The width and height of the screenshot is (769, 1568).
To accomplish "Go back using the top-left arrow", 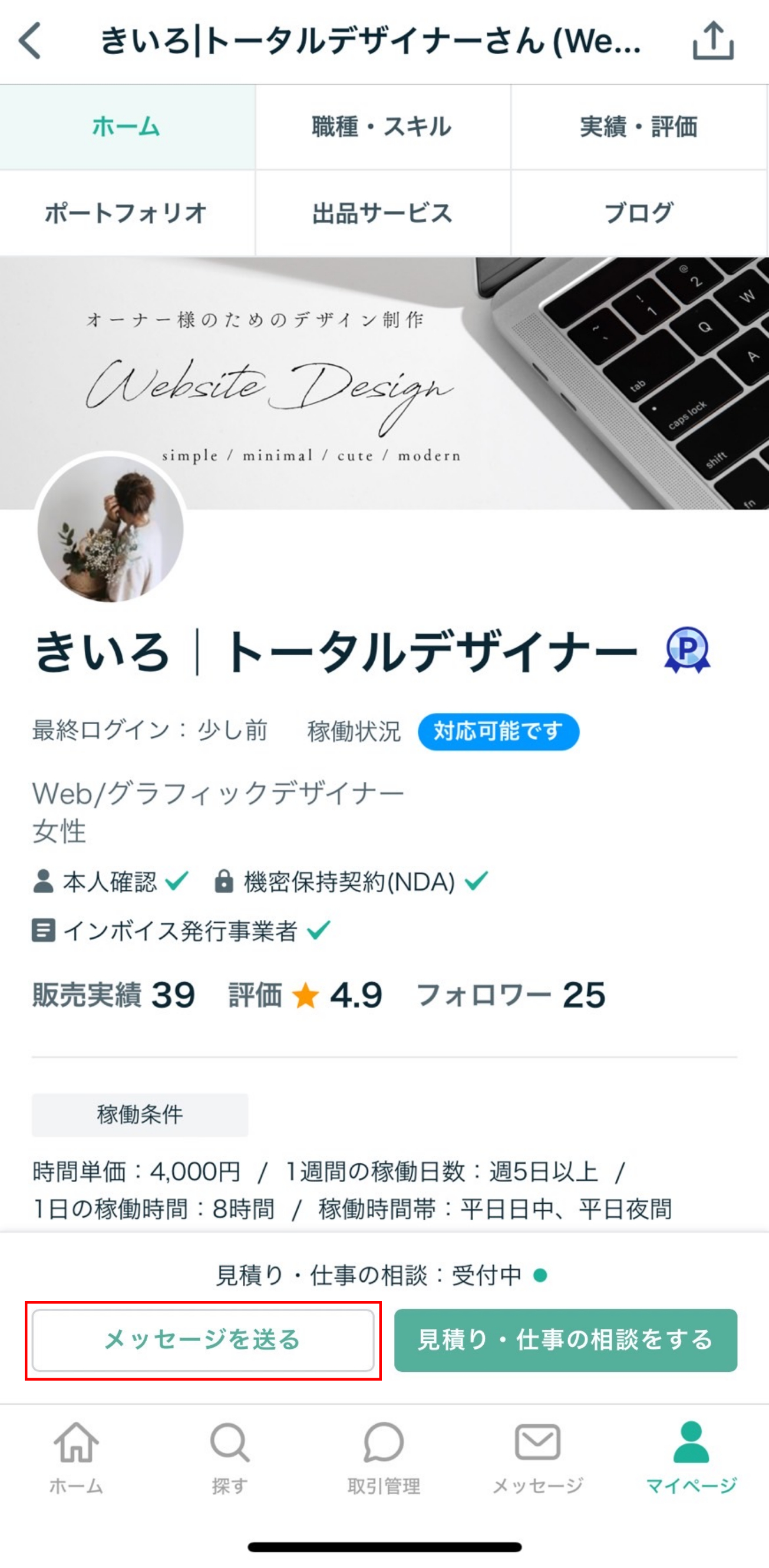I will (x=31, y=41).
